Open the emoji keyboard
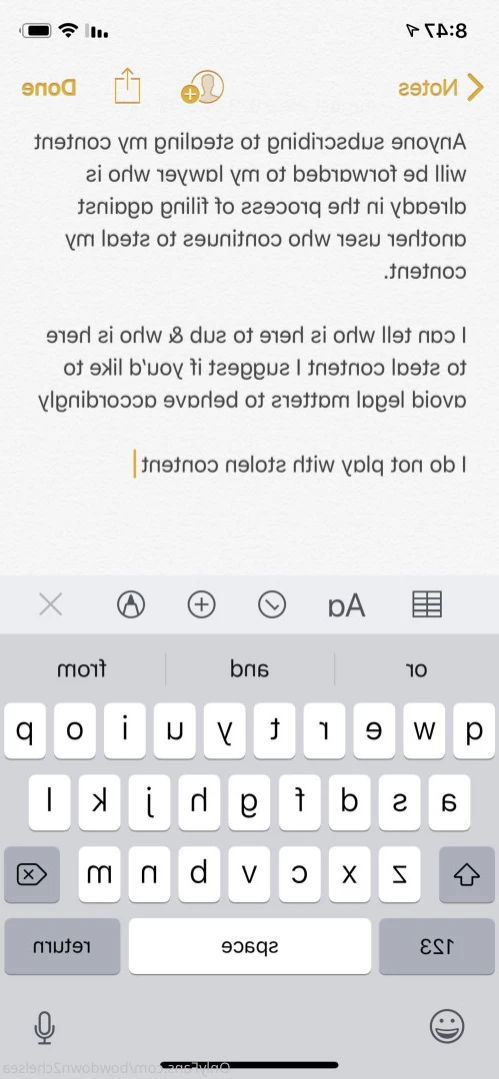The image size is (499, 1079). tap(447, 1027)
